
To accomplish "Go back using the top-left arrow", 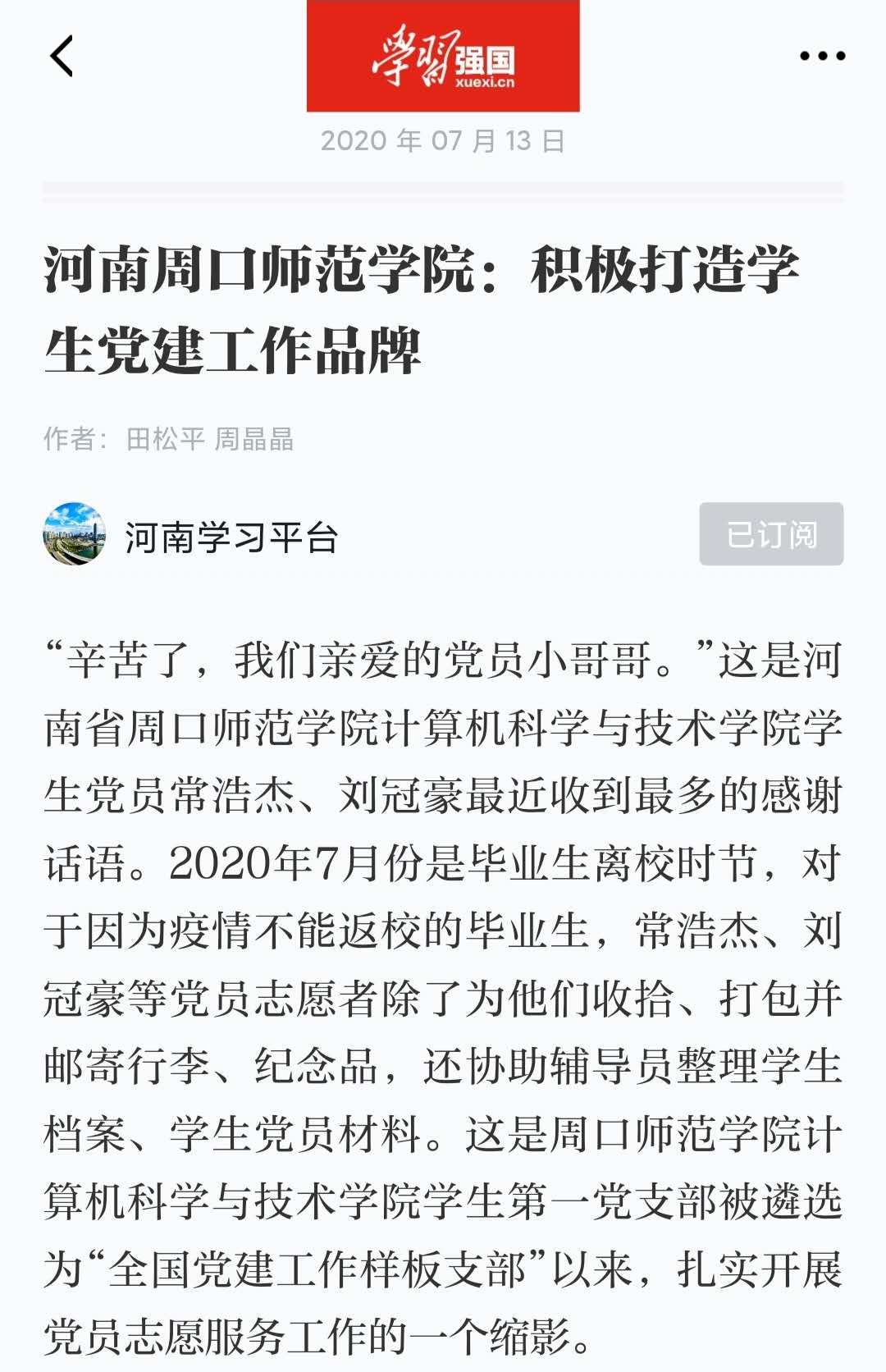I will pyautogui.click(x=62, y=56).
